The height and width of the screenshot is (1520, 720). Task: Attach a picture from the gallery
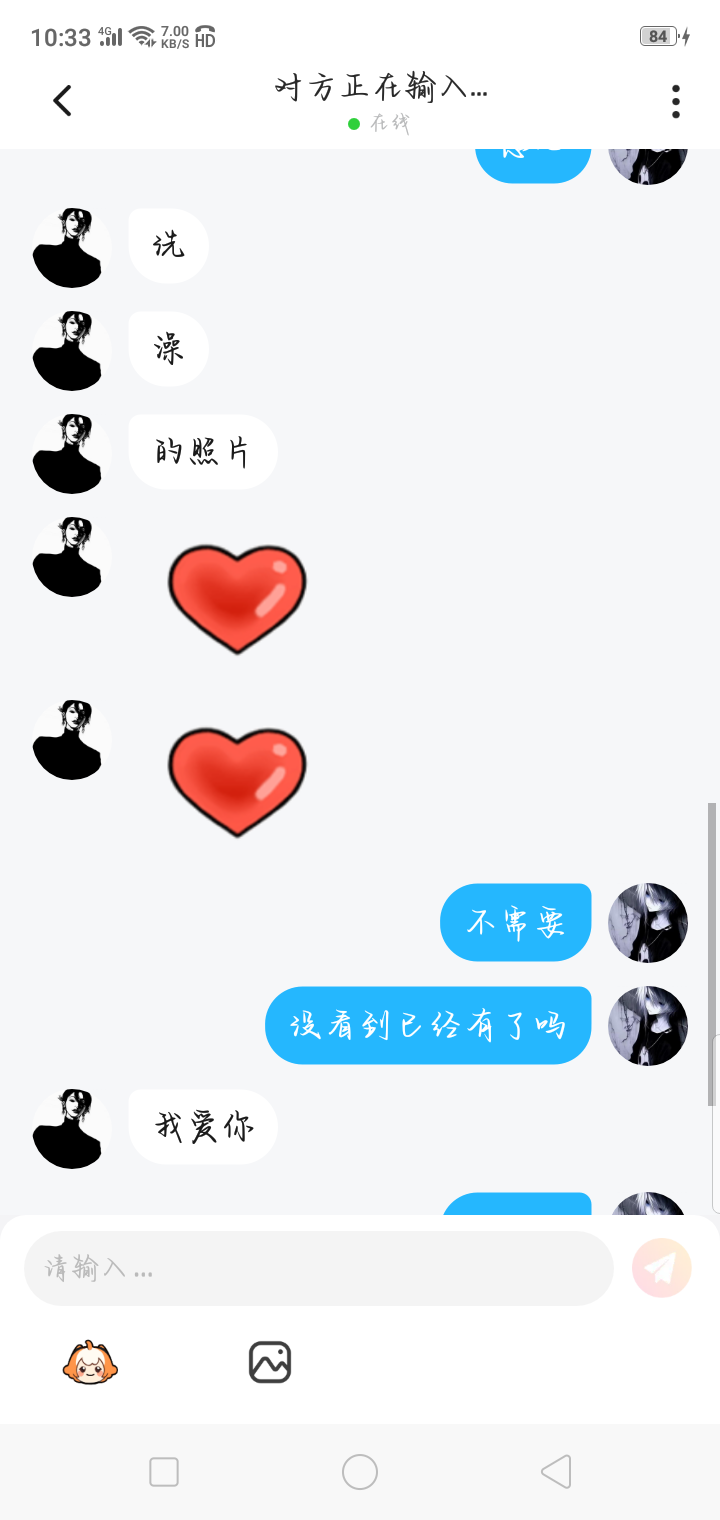point(269,1362)
